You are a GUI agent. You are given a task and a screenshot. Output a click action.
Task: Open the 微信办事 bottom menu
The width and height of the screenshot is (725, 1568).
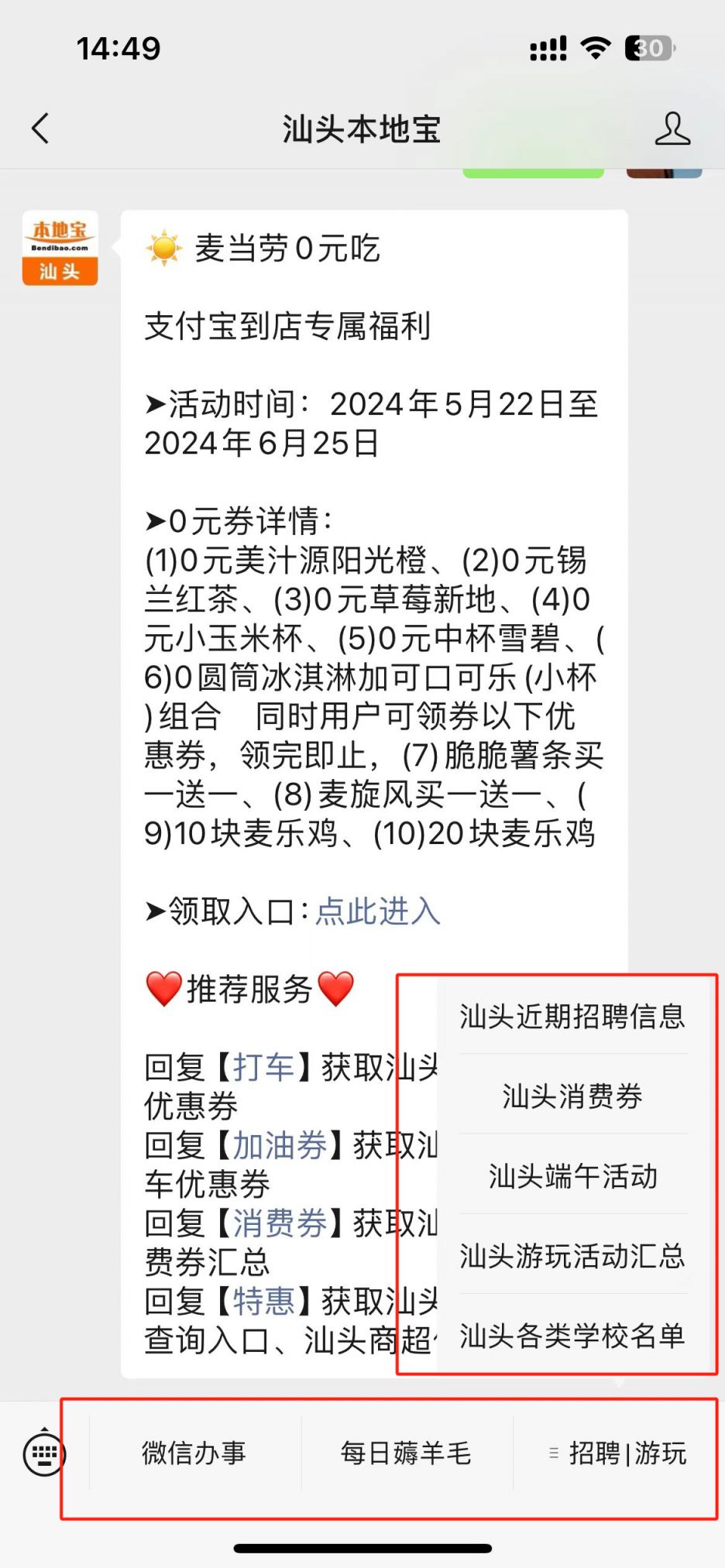(x=194, y=1453)
